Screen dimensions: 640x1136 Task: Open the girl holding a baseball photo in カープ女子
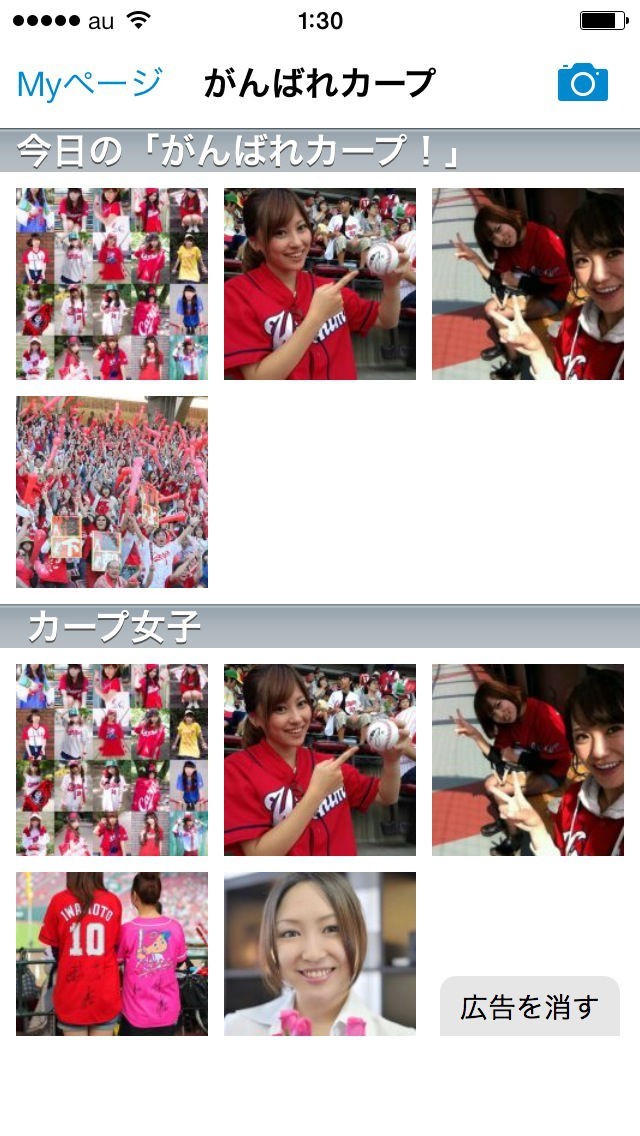pyautogui.click(x=320, y=760)
